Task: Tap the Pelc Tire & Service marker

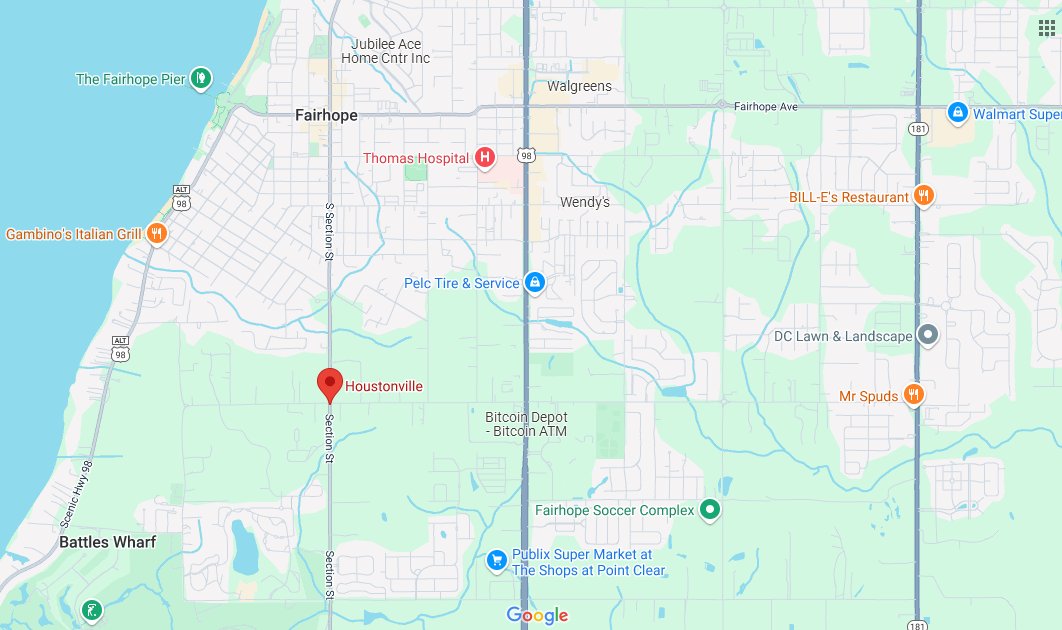Action: (535, 283)
